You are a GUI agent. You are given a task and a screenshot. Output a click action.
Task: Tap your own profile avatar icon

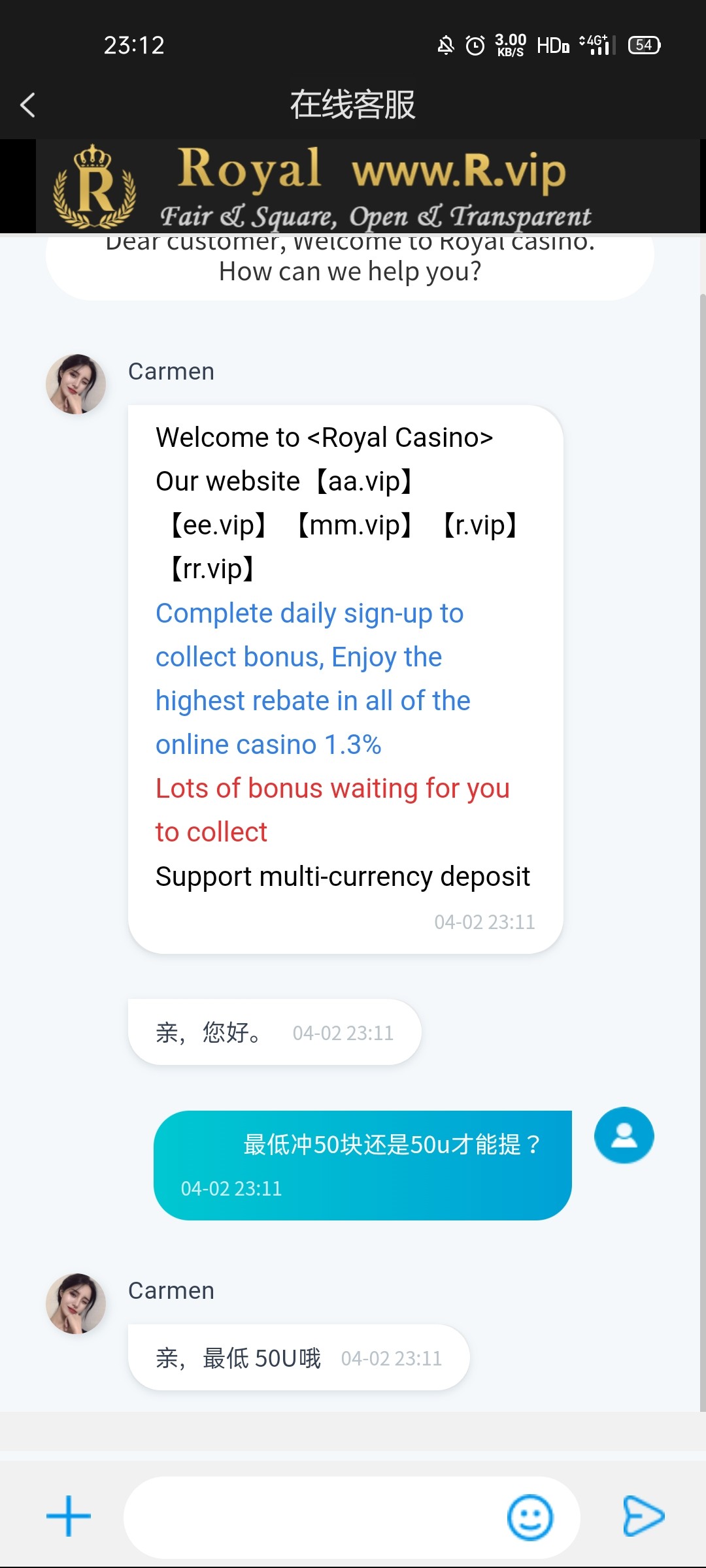(x=624, y=1135)
